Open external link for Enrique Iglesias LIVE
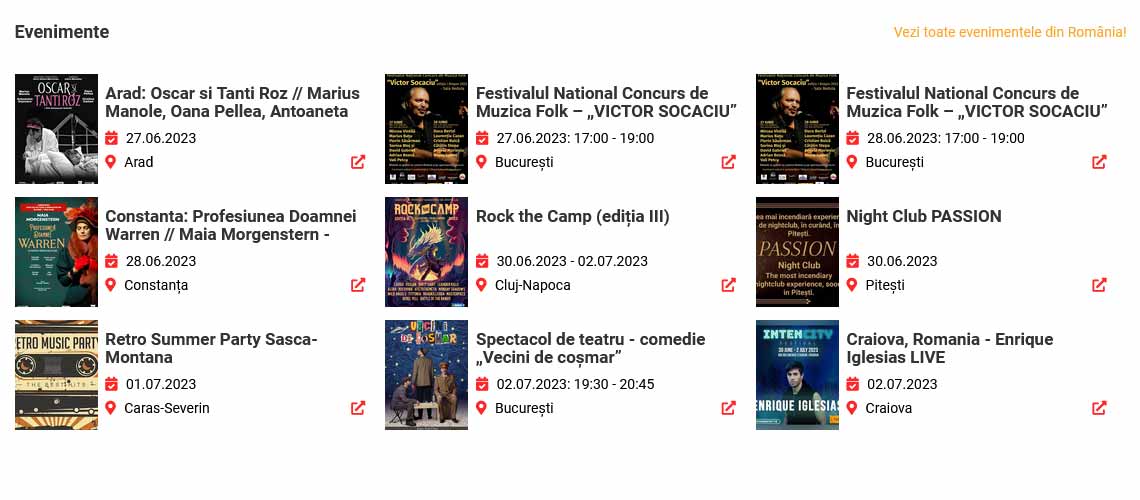Screen dimensions: 1140x500 1099,408
